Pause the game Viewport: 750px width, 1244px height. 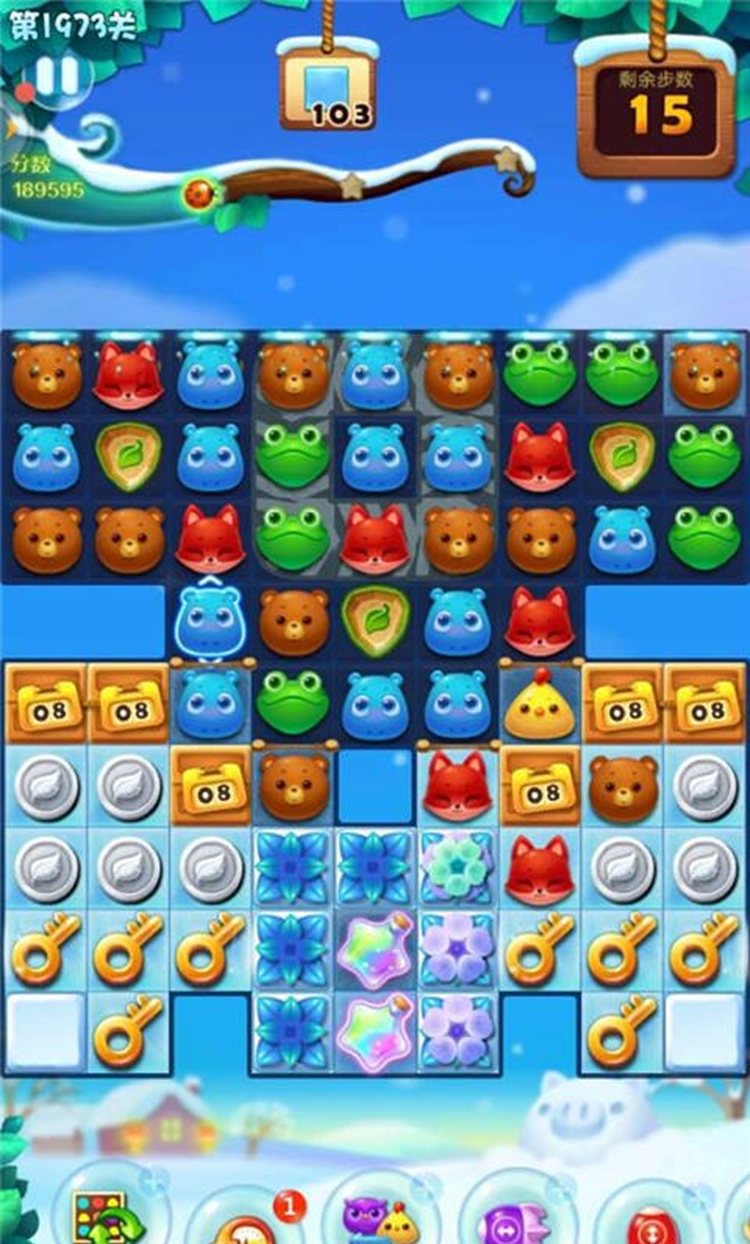click(56, 76)
